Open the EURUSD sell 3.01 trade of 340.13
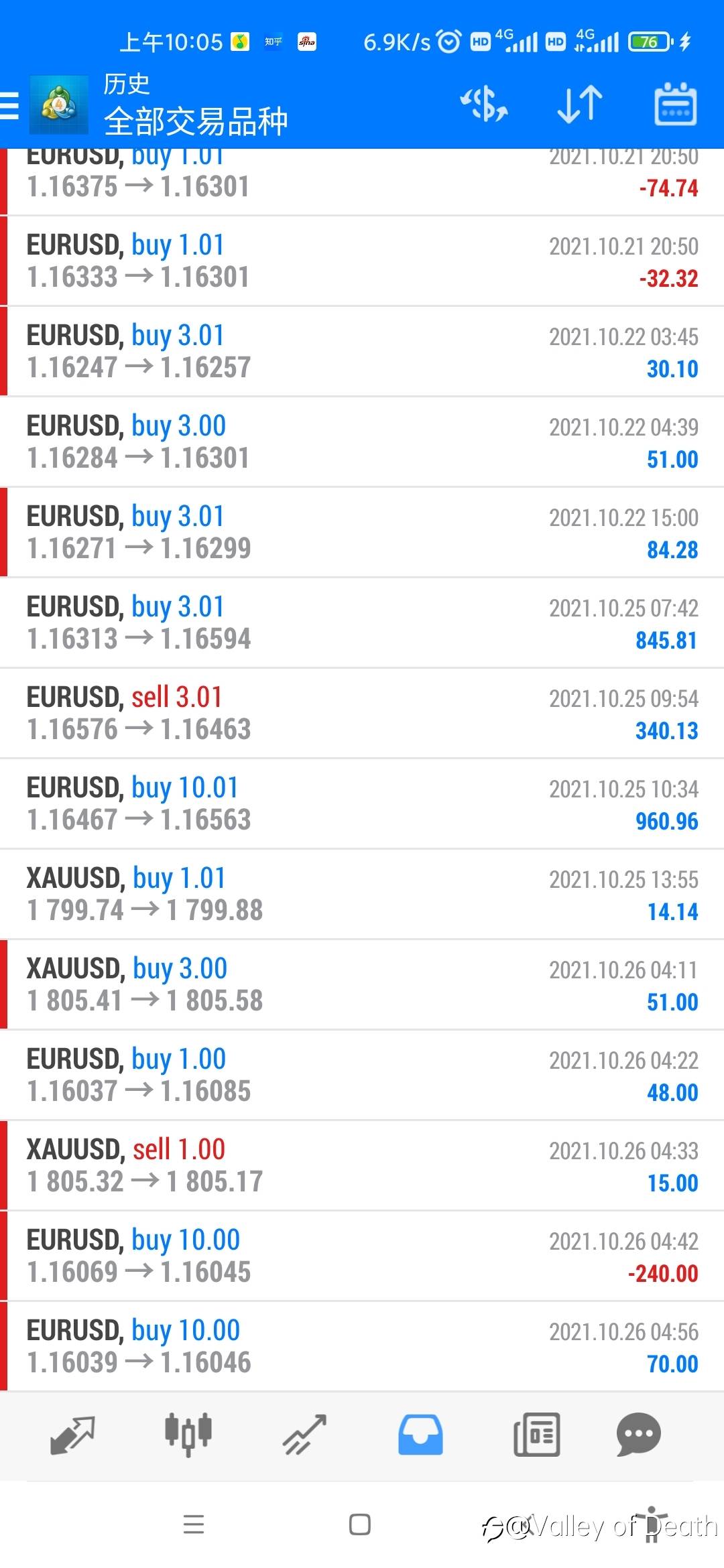 (362, 713)
